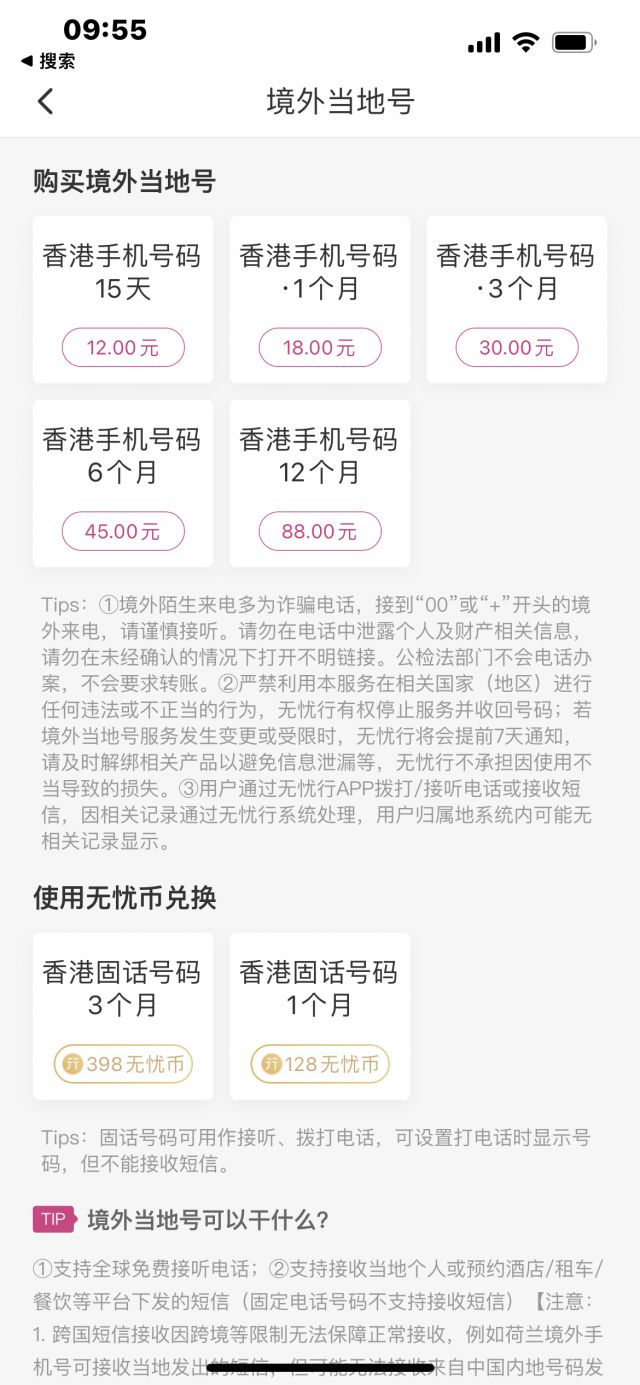Select 香港手机号码 15天 for 12.00元
The image size is (640, 1385).
point(123,347)
